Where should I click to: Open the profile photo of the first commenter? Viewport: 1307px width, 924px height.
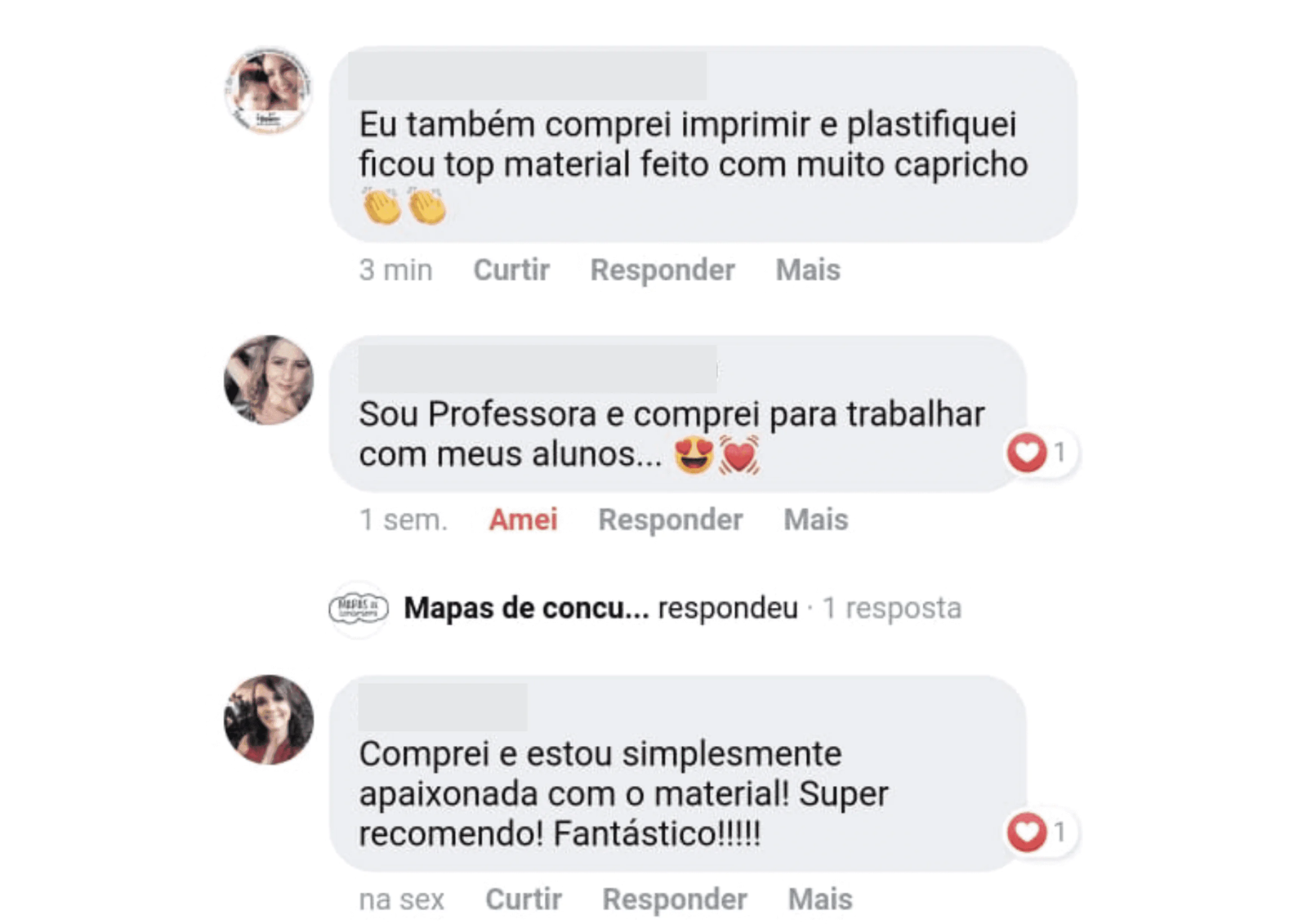click(269, 91)
